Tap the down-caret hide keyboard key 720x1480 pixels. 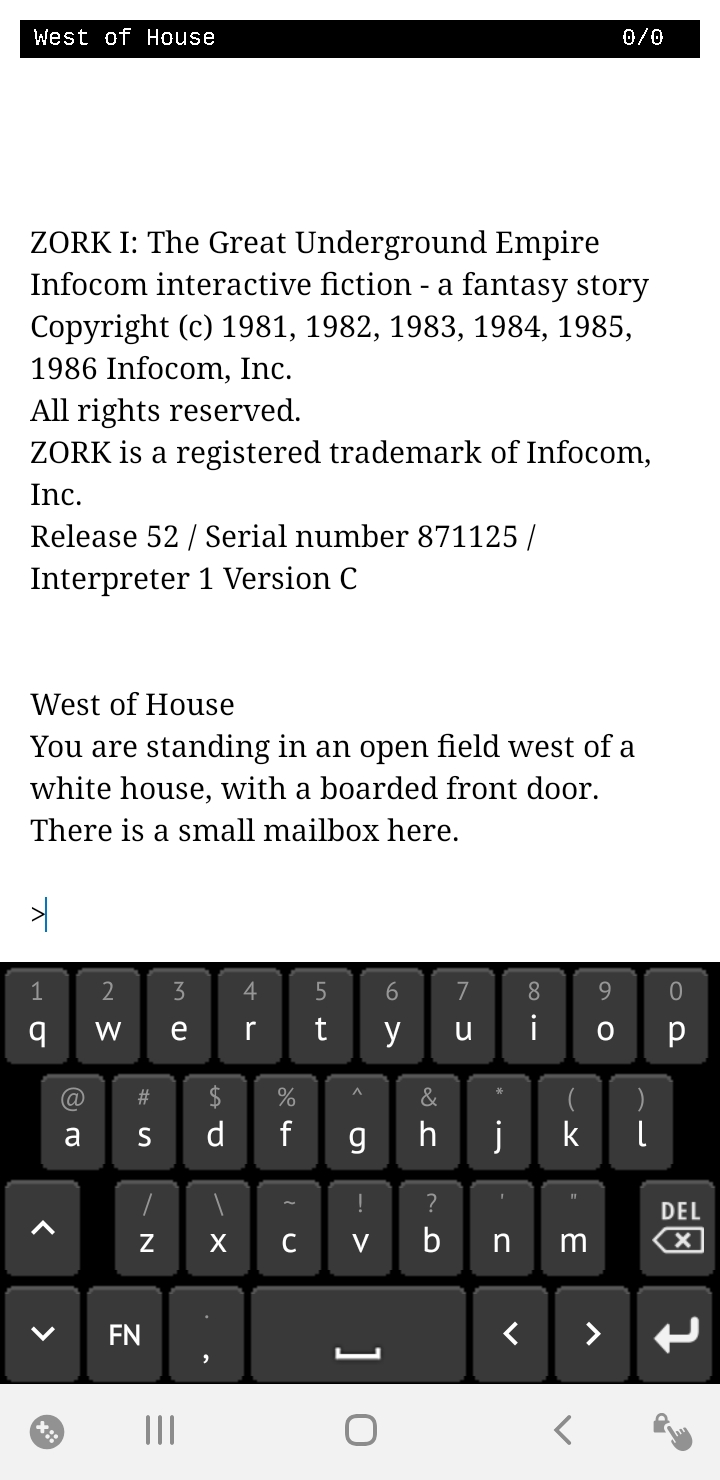coord(42,1334)
